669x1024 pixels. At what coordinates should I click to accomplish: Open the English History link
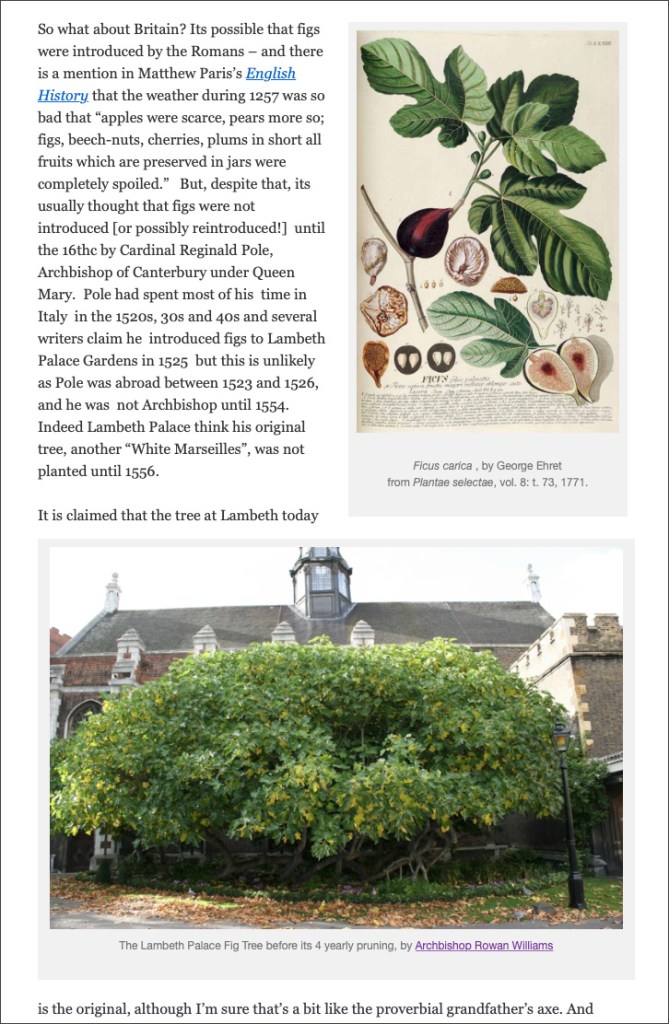click(270, 73)
